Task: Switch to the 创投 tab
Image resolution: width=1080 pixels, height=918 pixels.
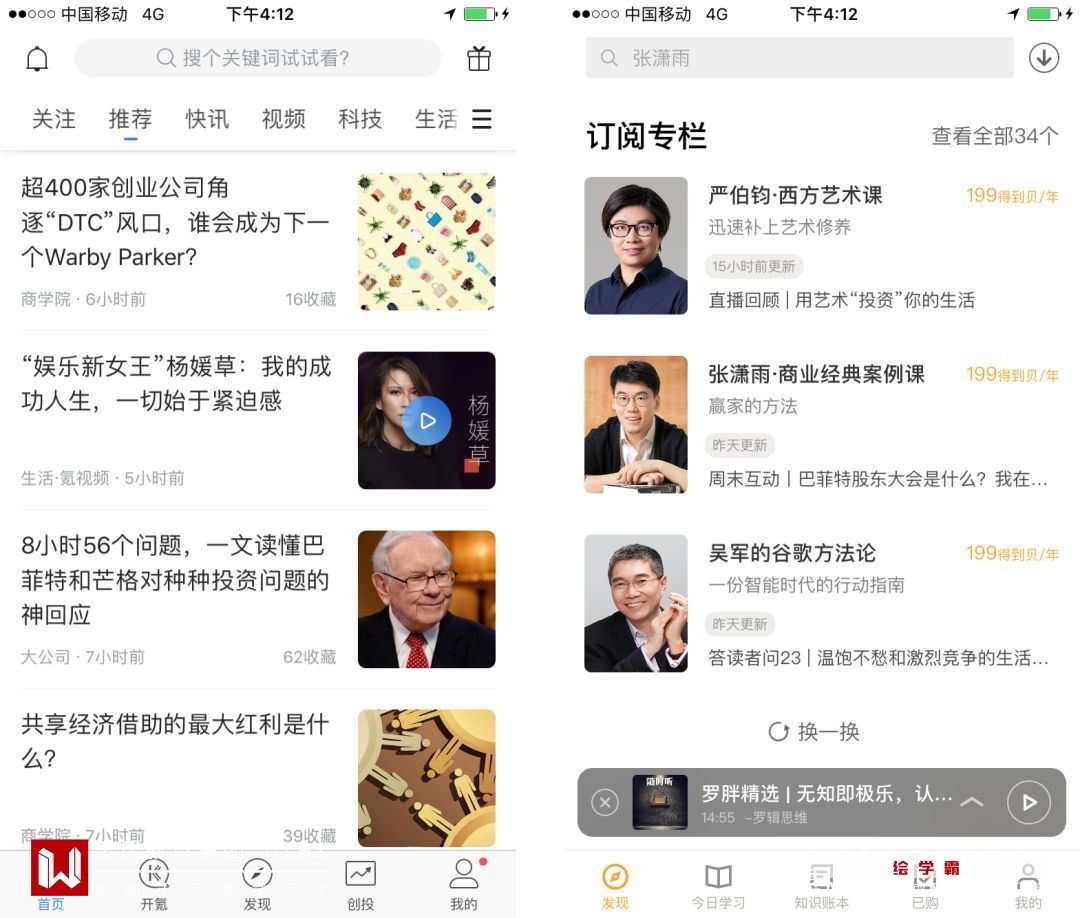Action: pos(360,884)
